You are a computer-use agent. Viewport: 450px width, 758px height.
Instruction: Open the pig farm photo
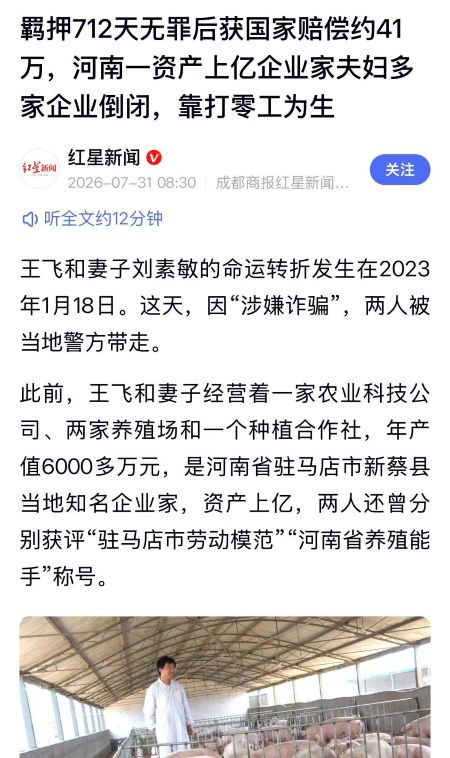[225, 687]
